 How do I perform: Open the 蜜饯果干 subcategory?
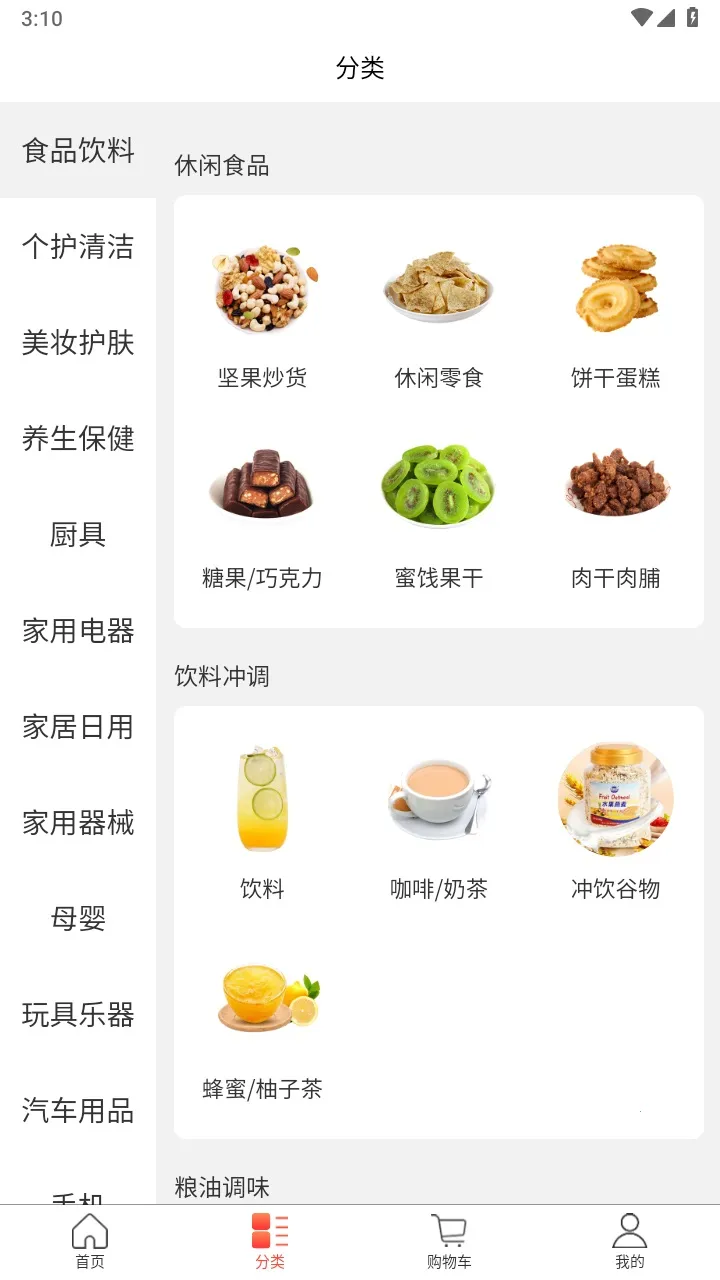(439, 512)
